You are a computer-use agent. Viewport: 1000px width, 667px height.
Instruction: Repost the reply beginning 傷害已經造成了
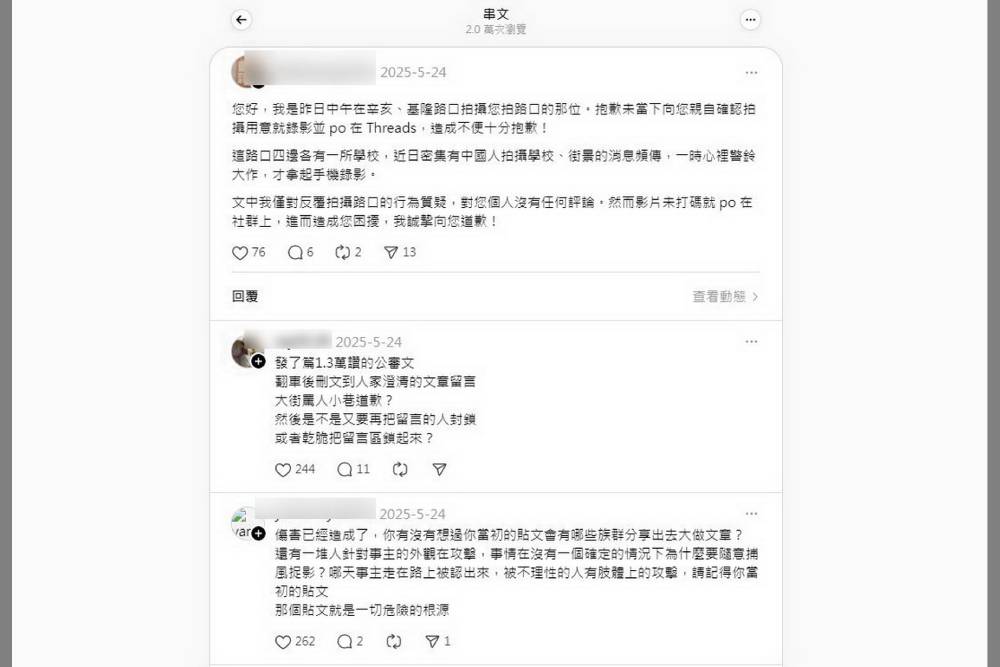[x=393, y=641]
